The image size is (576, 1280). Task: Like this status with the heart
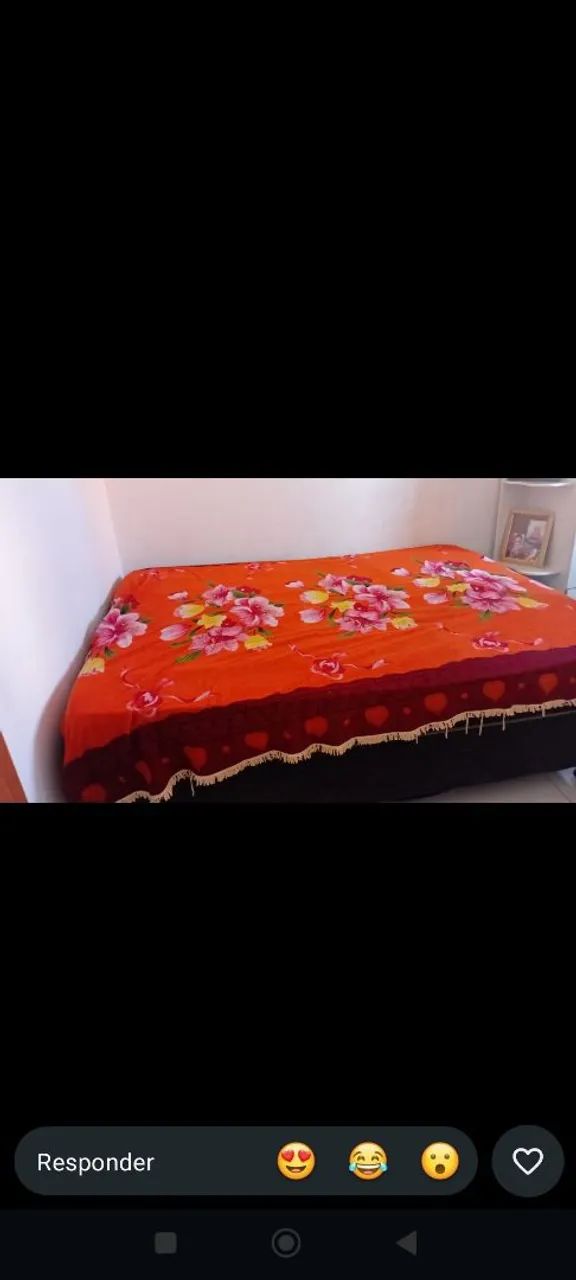pyautogui.click(x=528, y=1161)
